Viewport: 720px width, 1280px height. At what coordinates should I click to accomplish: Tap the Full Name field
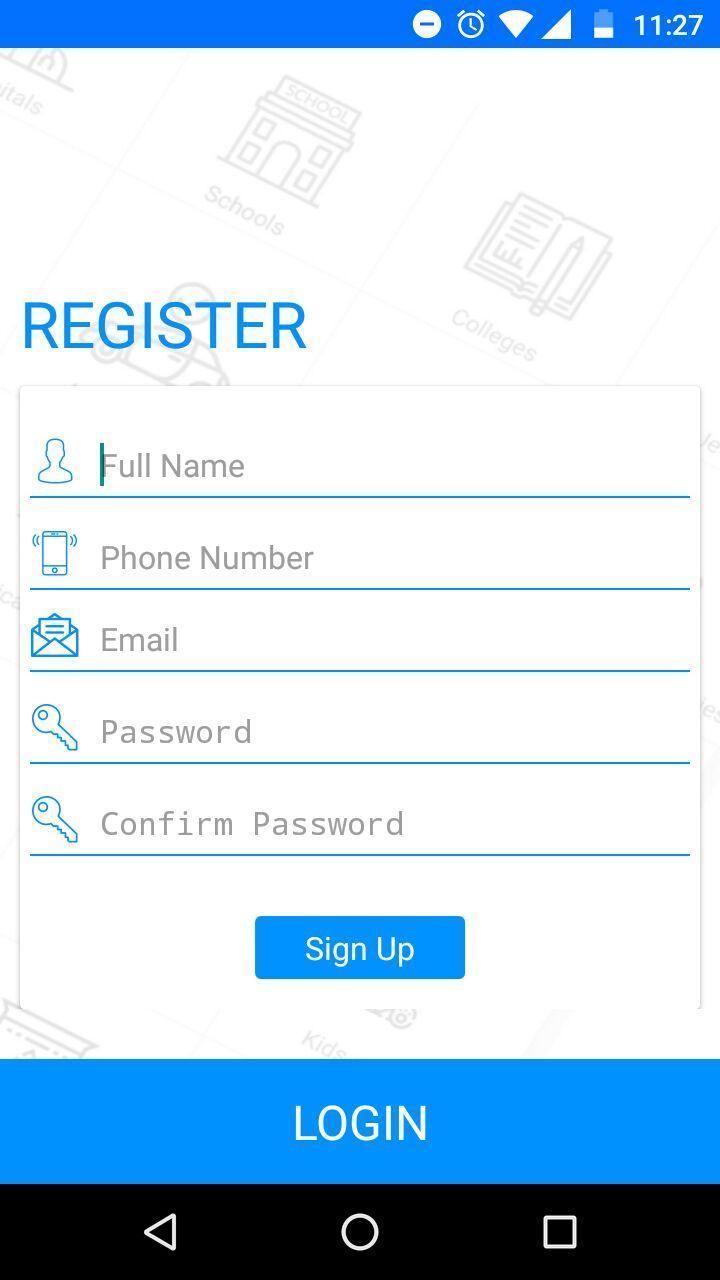click(x=390, y=466)
